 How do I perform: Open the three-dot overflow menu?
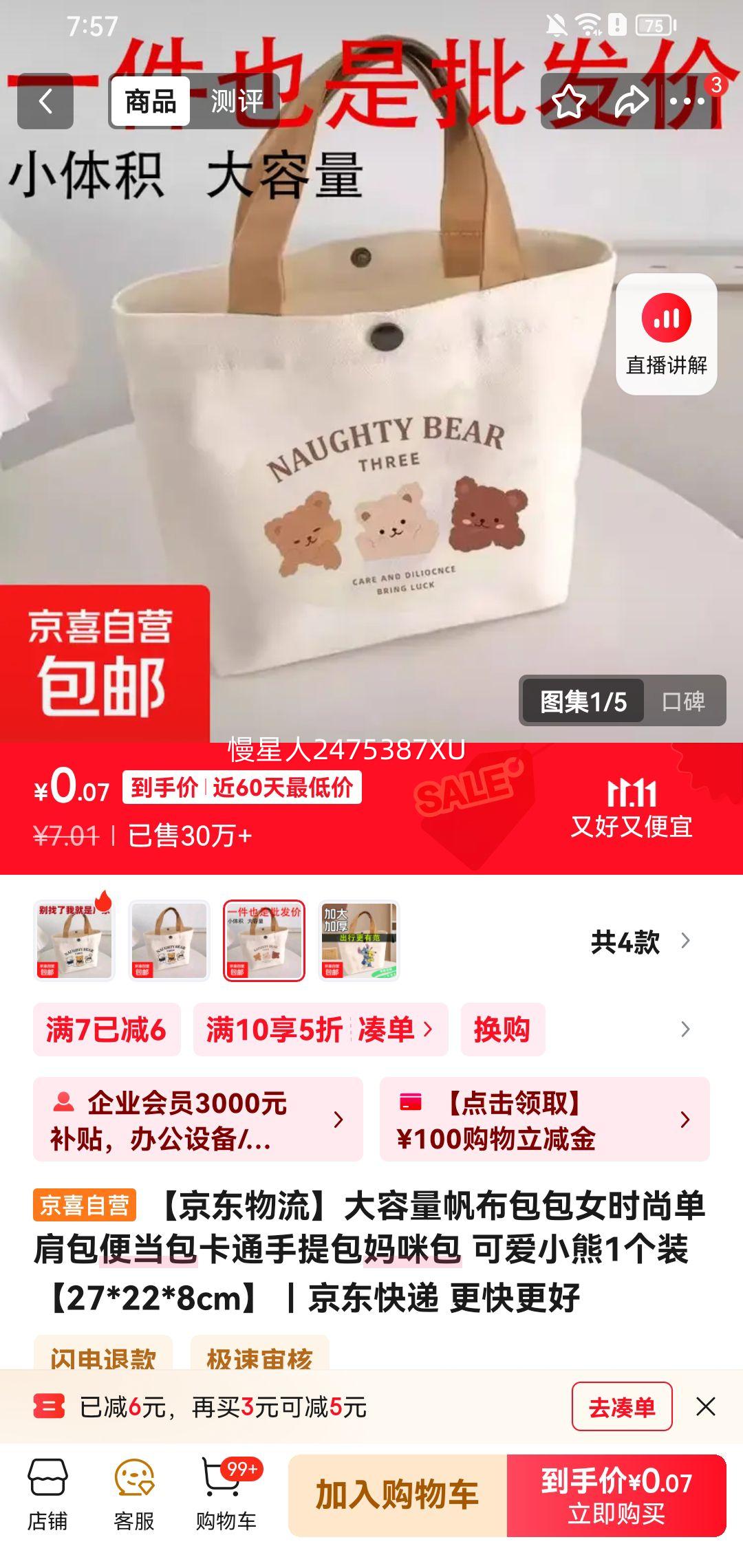pyautogui.click(x=687, y=102)
